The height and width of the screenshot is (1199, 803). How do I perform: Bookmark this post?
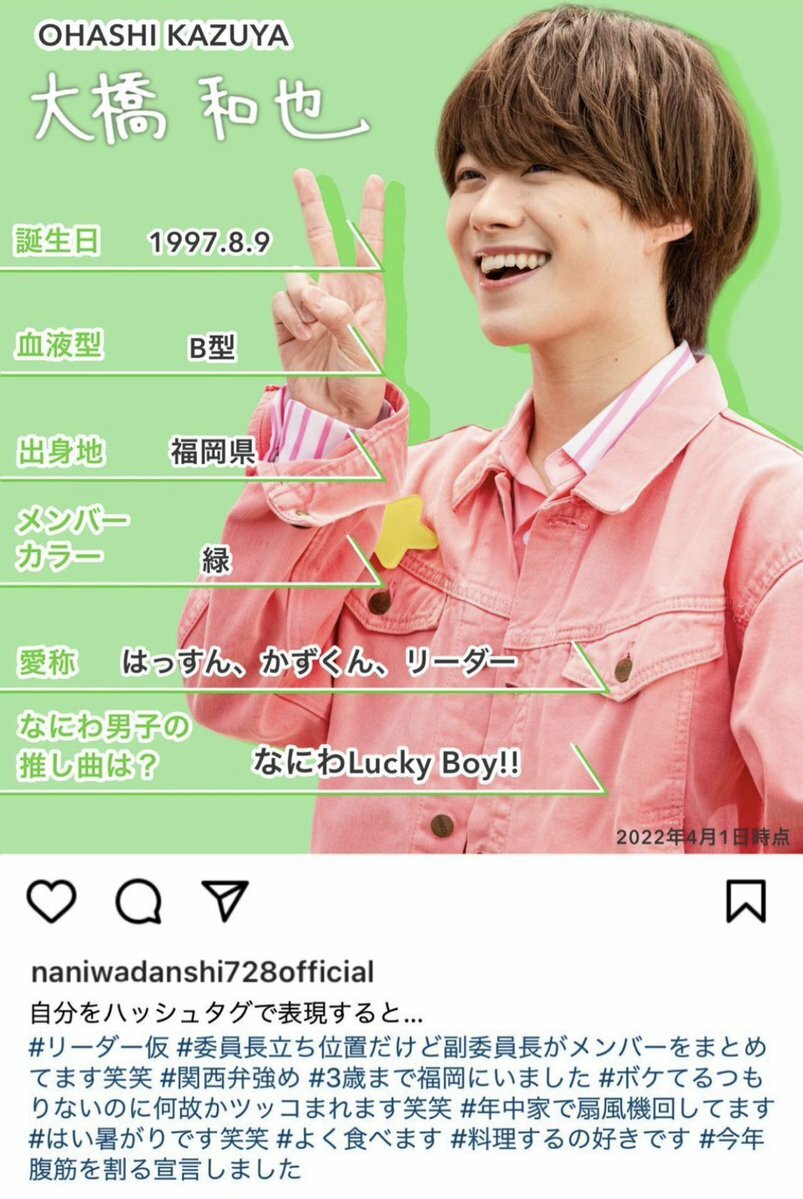(x=745, y=901)
